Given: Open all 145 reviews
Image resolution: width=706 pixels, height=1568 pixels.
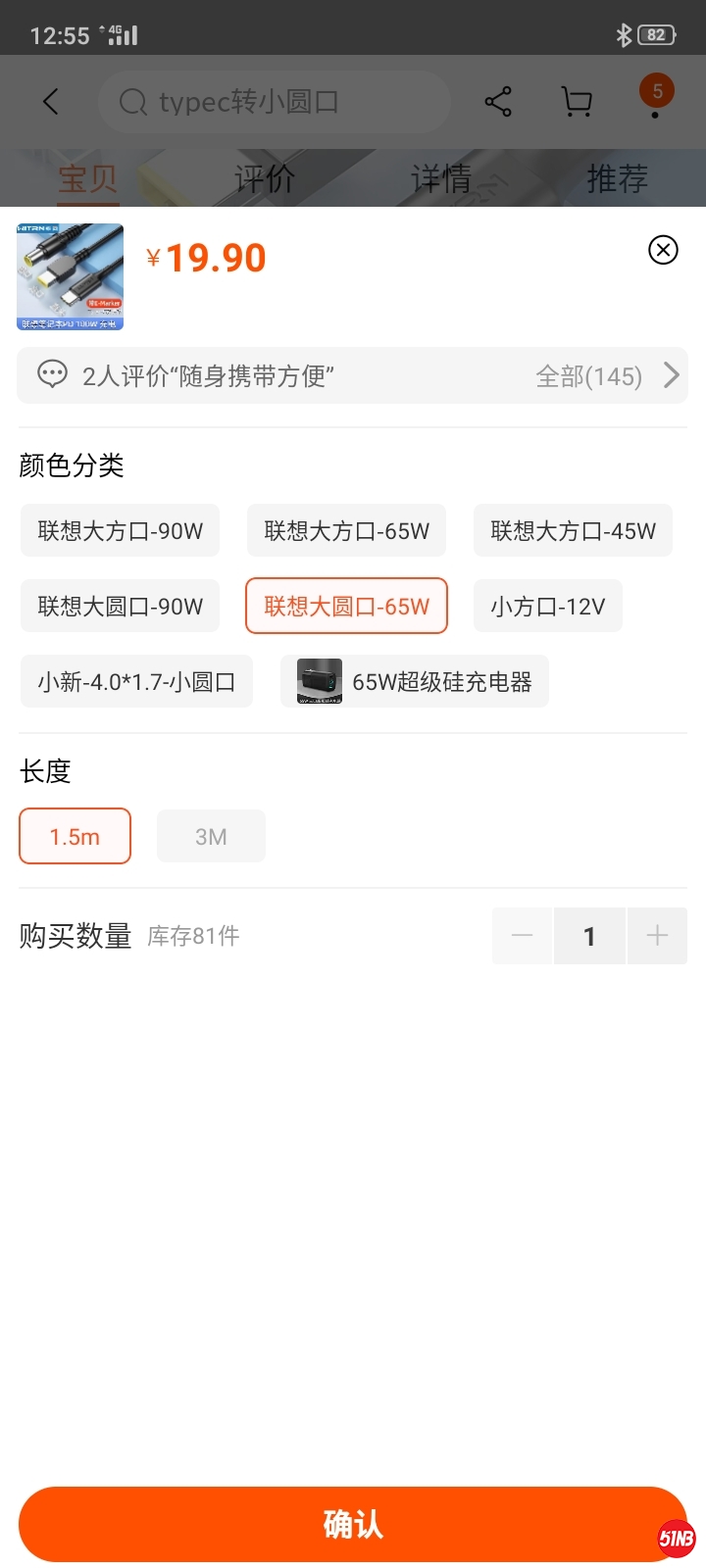Looking at the screenshot, I should (606, 375).
